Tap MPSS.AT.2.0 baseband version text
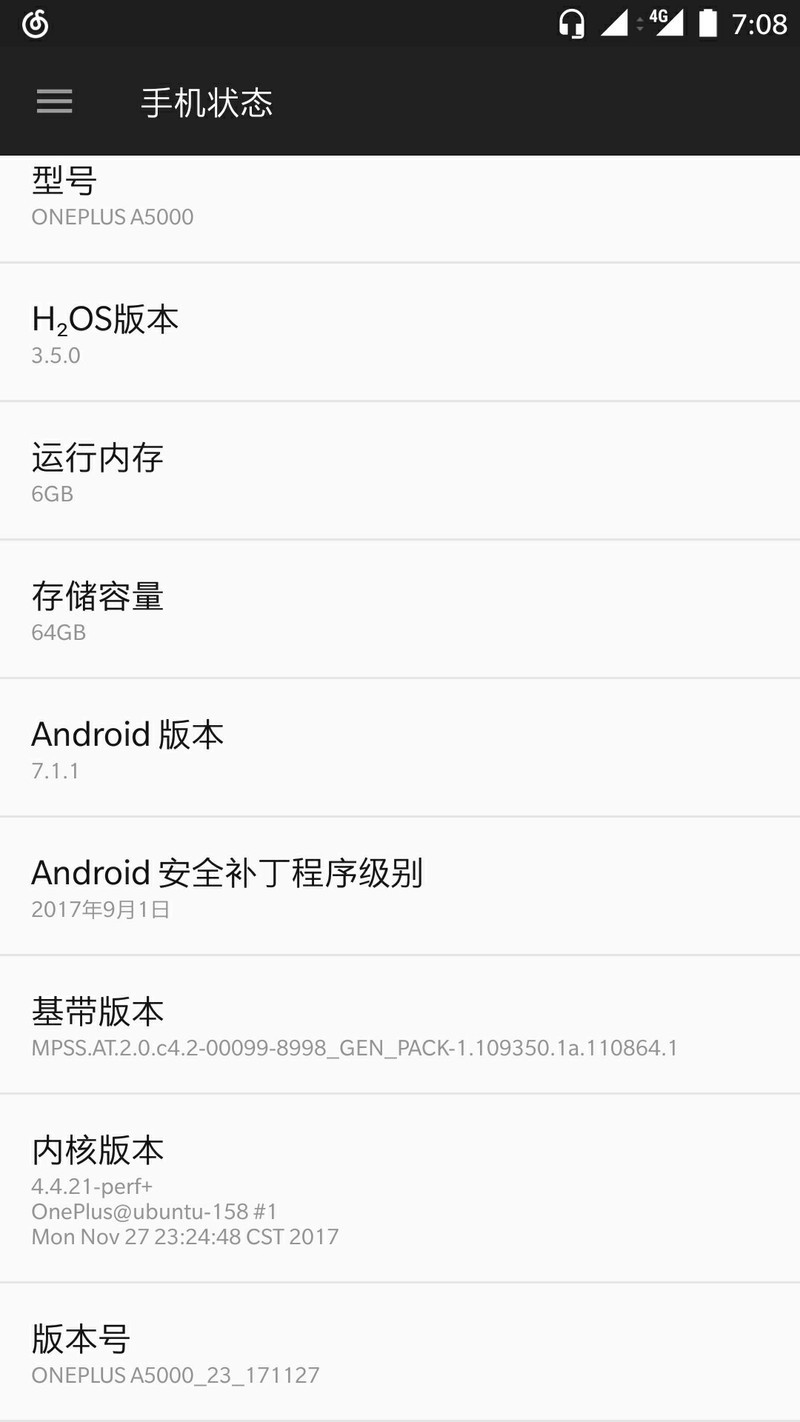Viewport: 800px width, 1422px height. [x=353, y=1048]
